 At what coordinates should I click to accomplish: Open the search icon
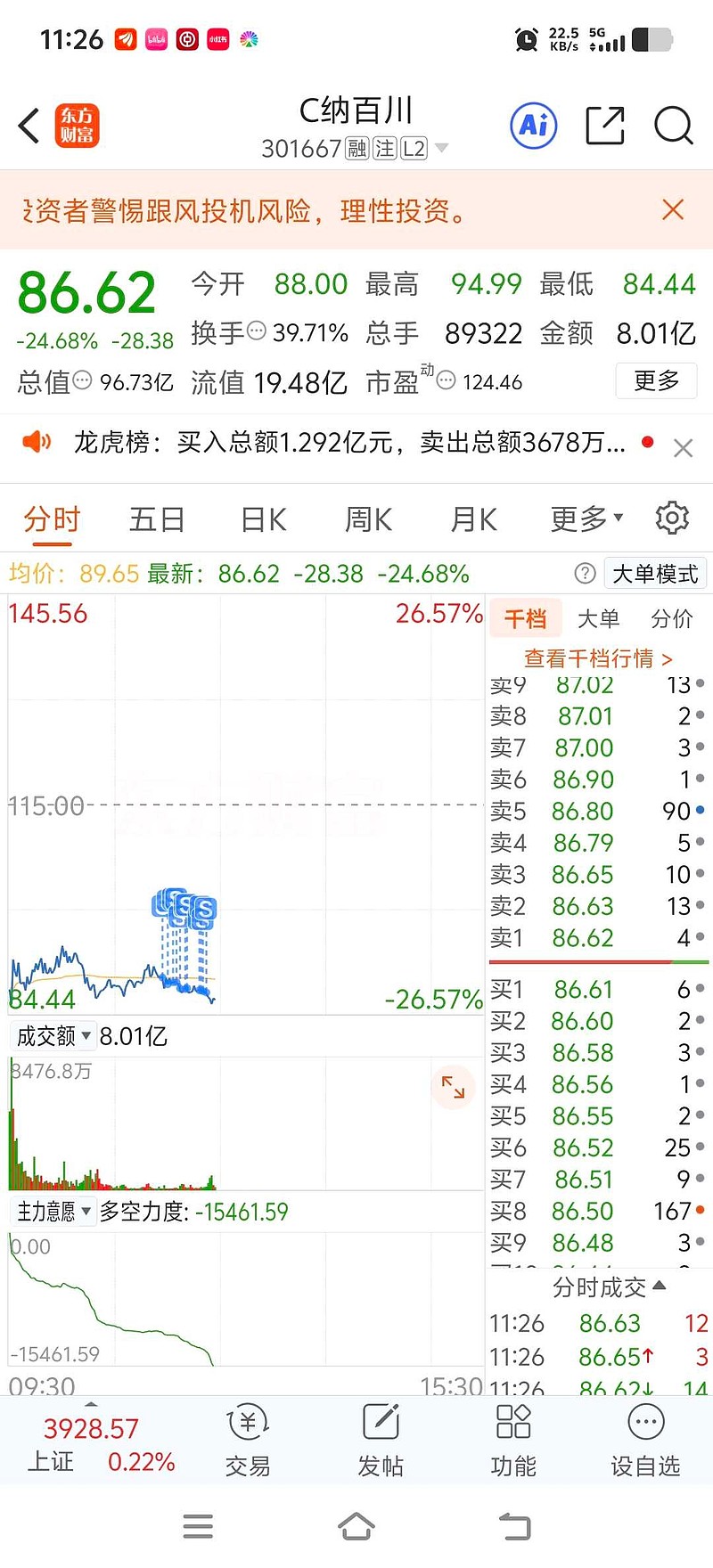point(673,127)
